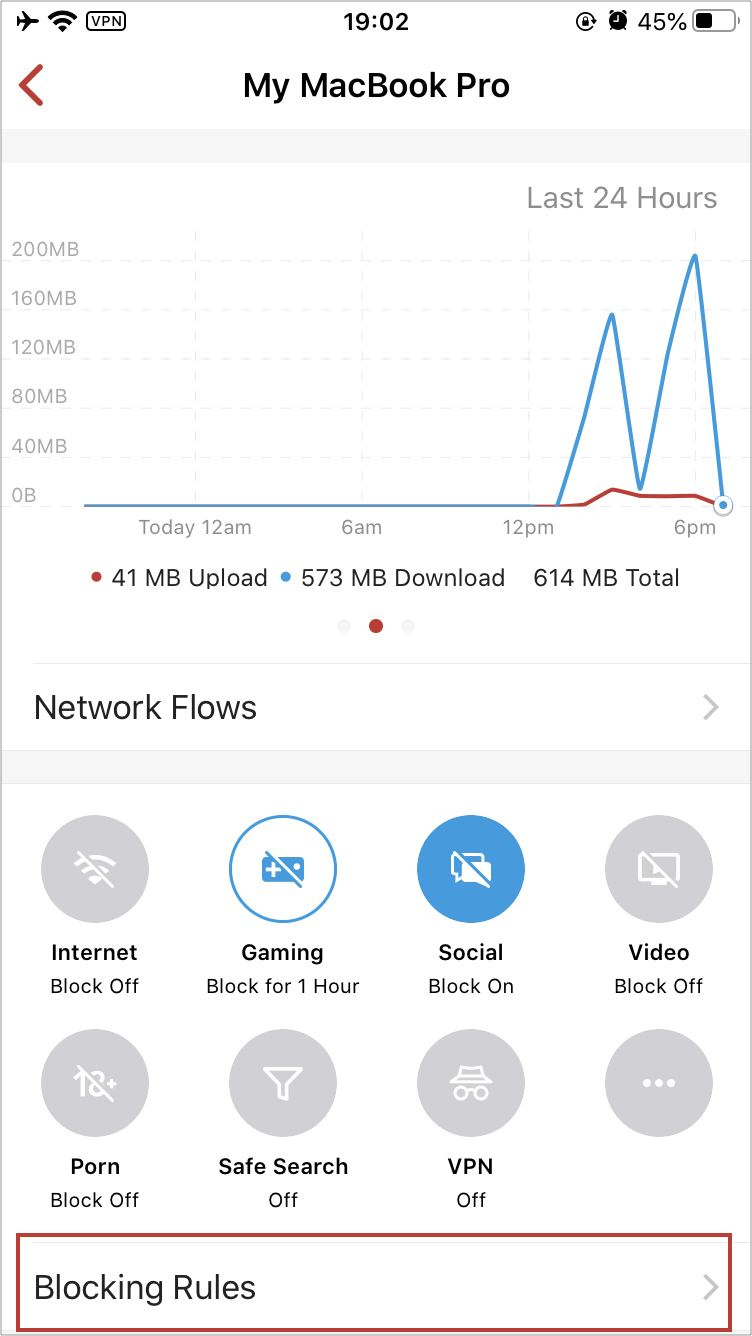Enable the Porn block
Image resolution: width=752 pixels, height=1336 pixels.
pyautogui.click(x=95, y=1083)
